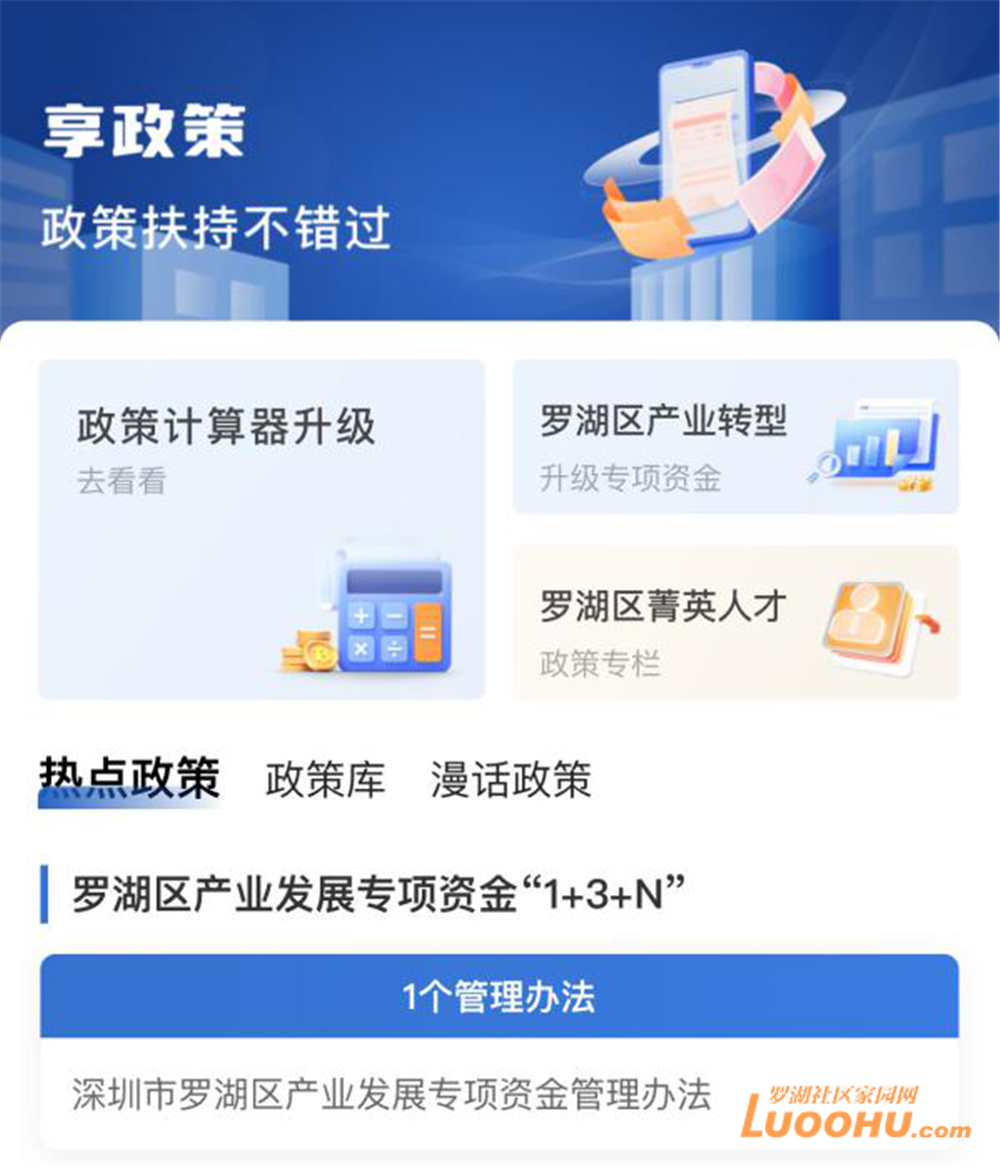
Task: Open 罗湖区菁英人才 政策专栏 card
Action: (735, 622)
